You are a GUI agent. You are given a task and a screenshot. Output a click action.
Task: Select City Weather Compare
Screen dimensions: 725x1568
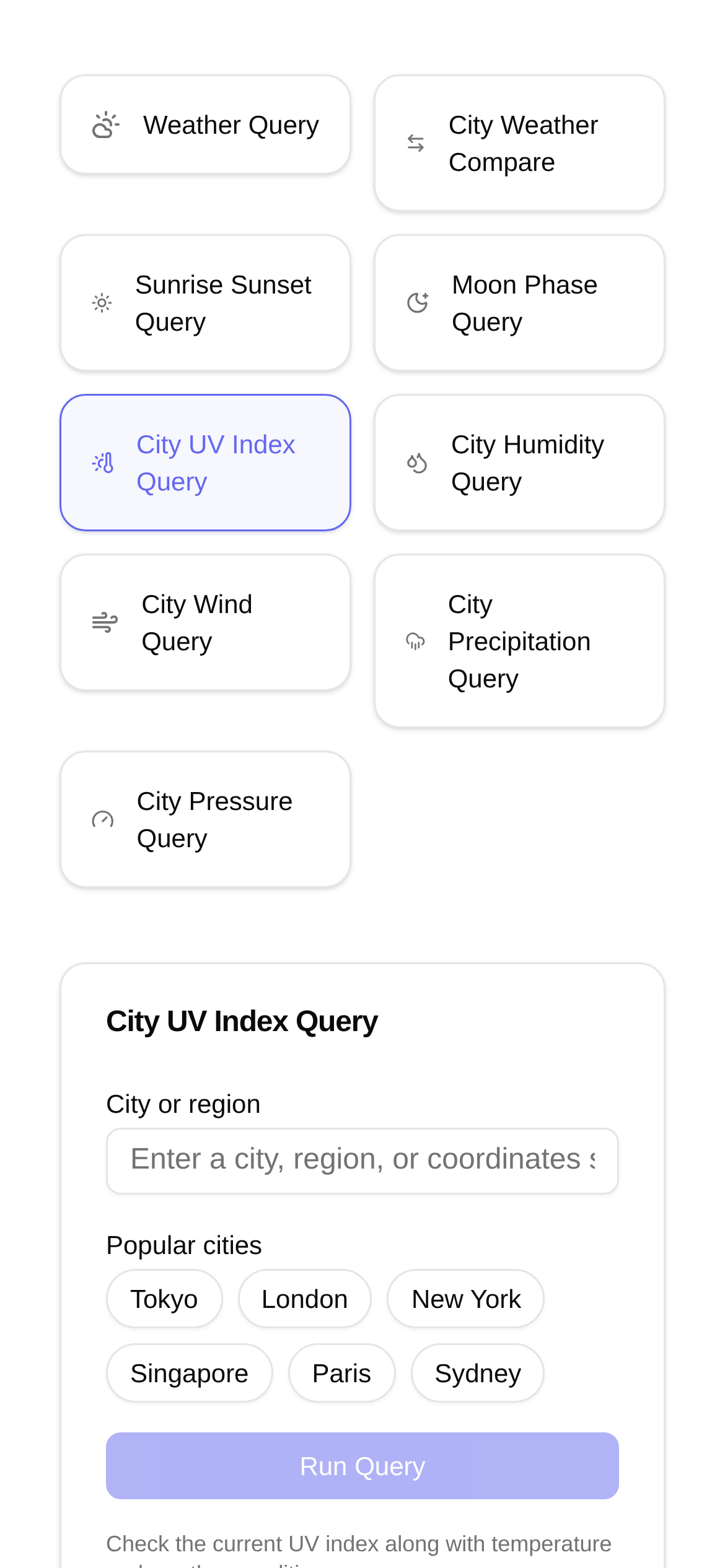pyautogui.click(x=519, y=143)
